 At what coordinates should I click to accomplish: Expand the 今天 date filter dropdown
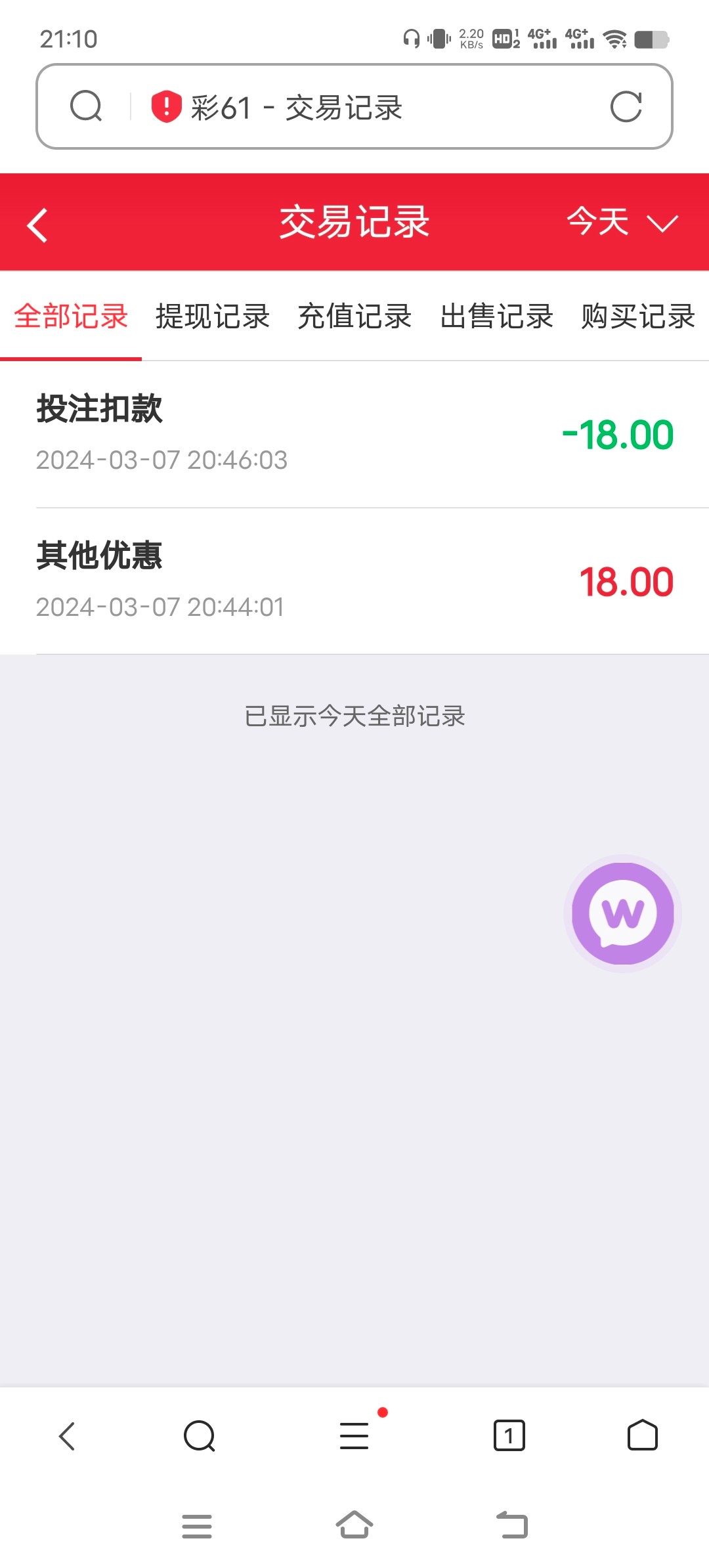621,222
